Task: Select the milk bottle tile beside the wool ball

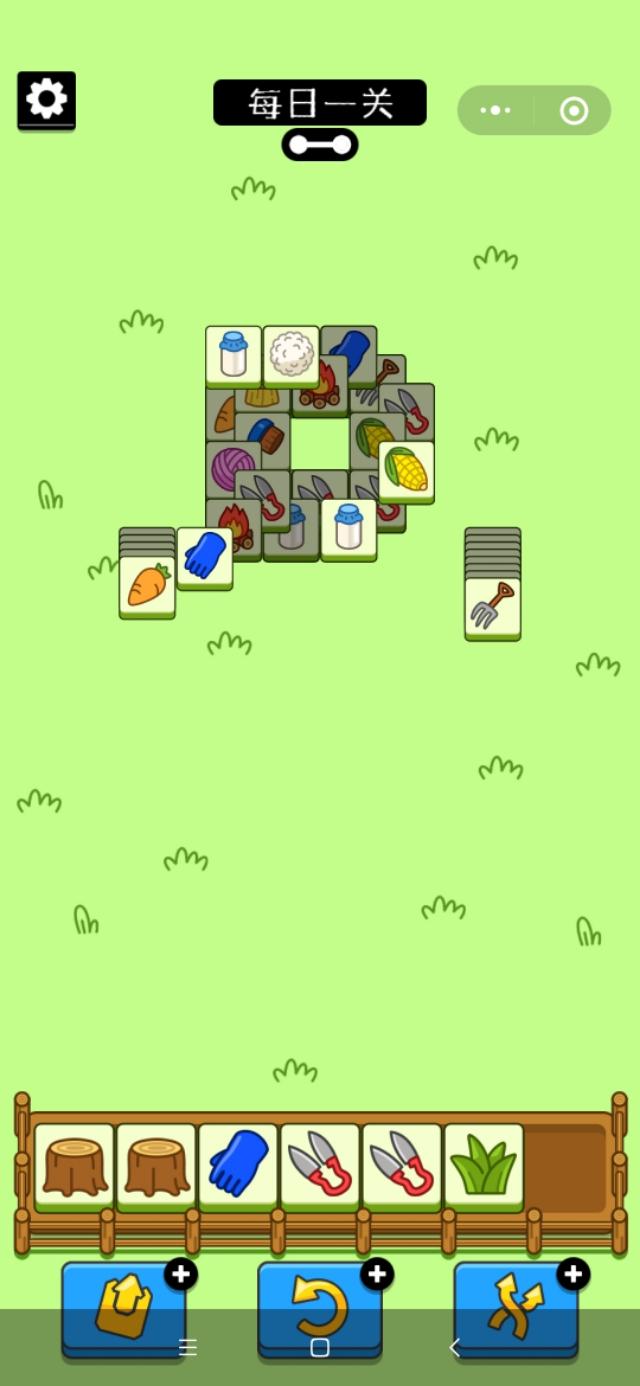Action: 233,355
